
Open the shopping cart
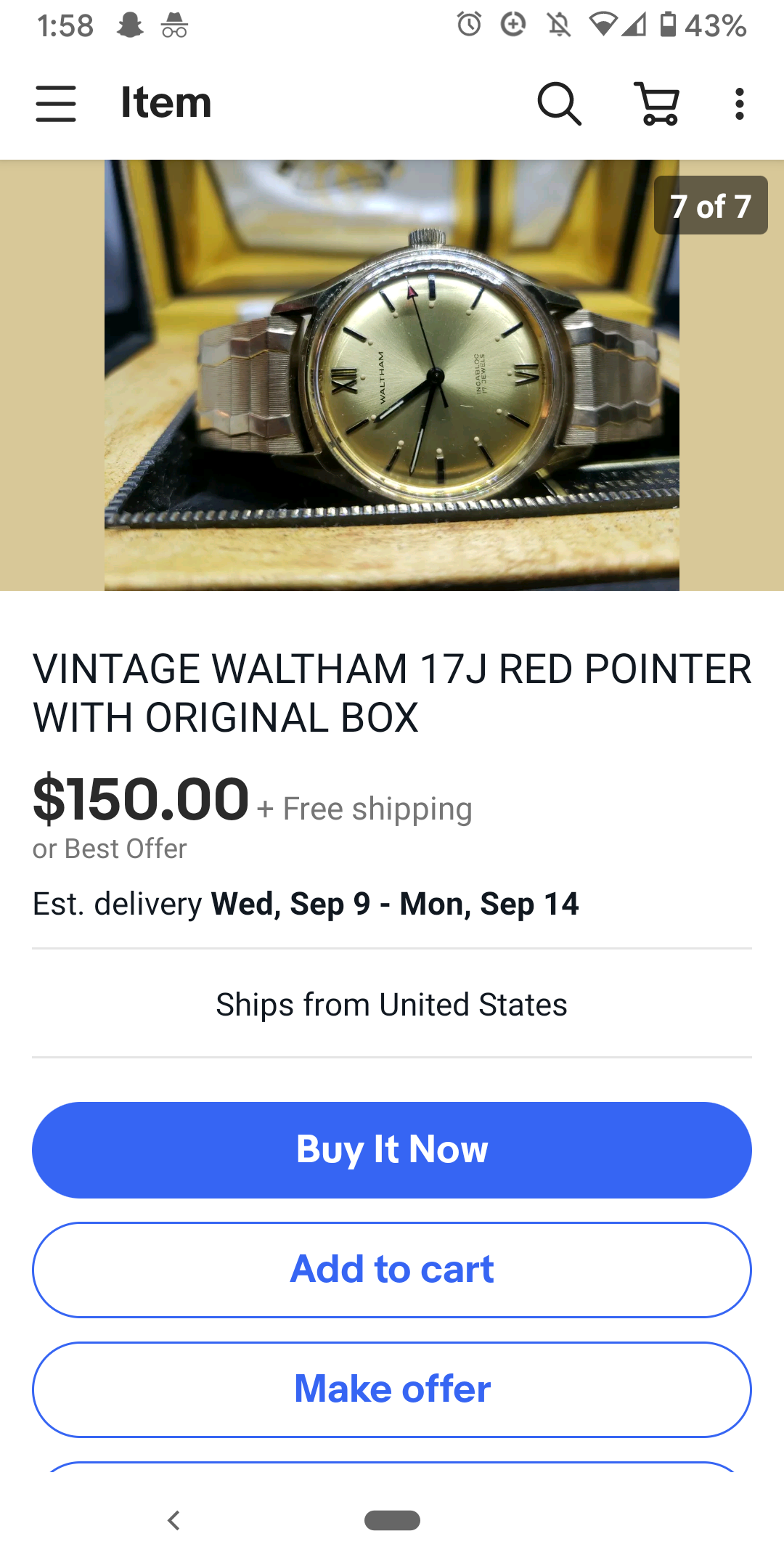tap(658, 103)
